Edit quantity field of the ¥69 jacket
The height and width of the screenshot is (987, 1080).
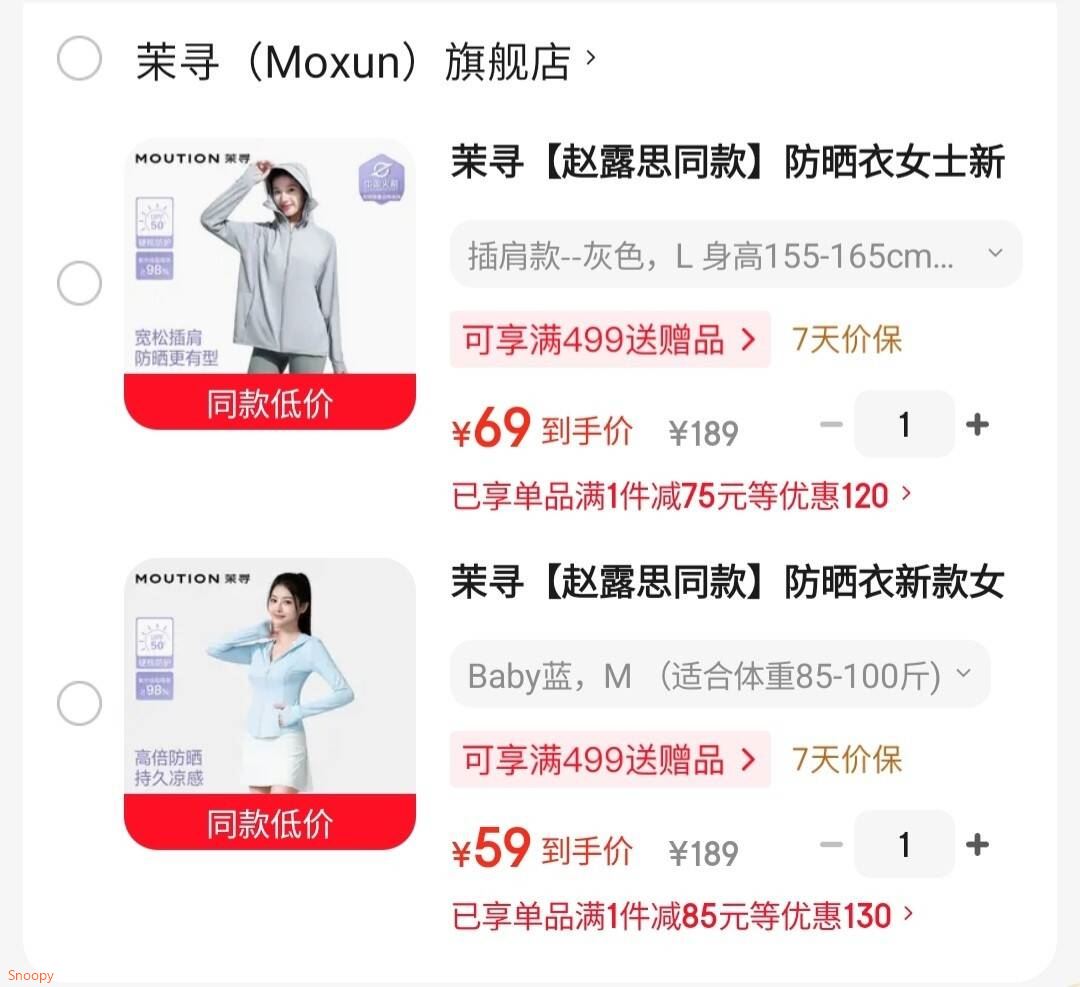(904, 425)
